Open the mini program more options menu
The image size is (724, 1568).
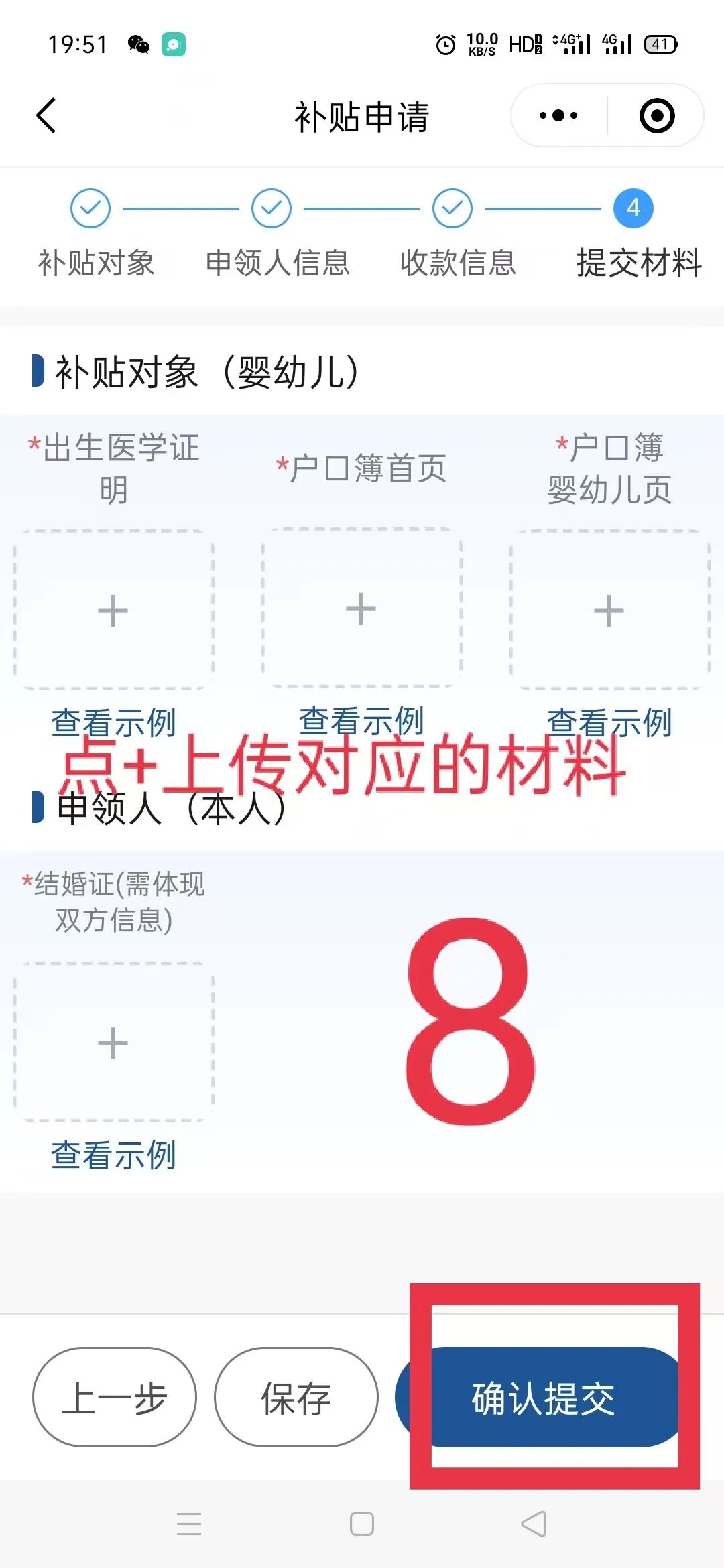pyautogui.click(x=558, y=115)
